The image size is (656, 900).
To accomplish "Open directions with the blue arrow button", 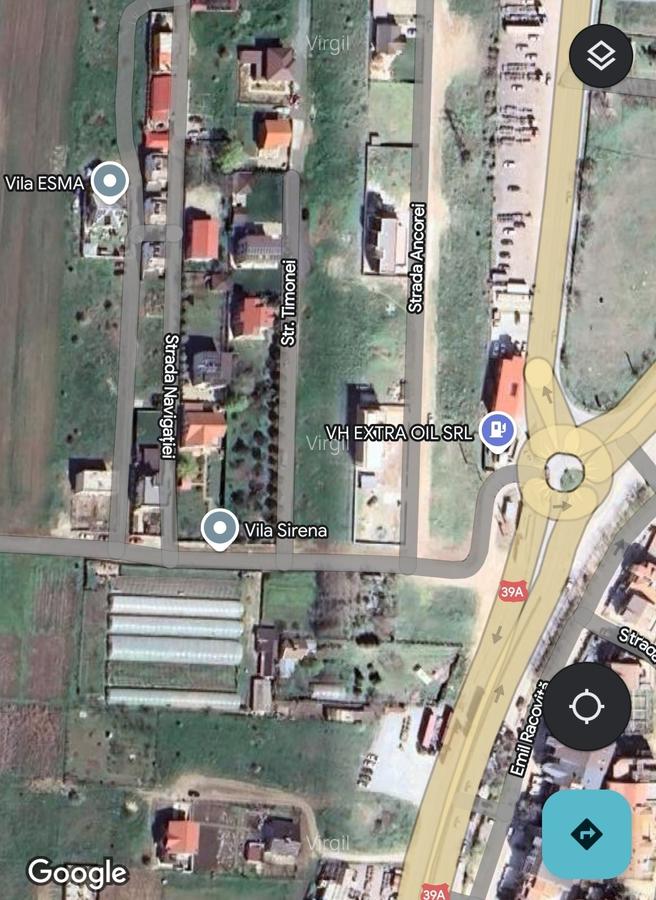I will [586, 834].
